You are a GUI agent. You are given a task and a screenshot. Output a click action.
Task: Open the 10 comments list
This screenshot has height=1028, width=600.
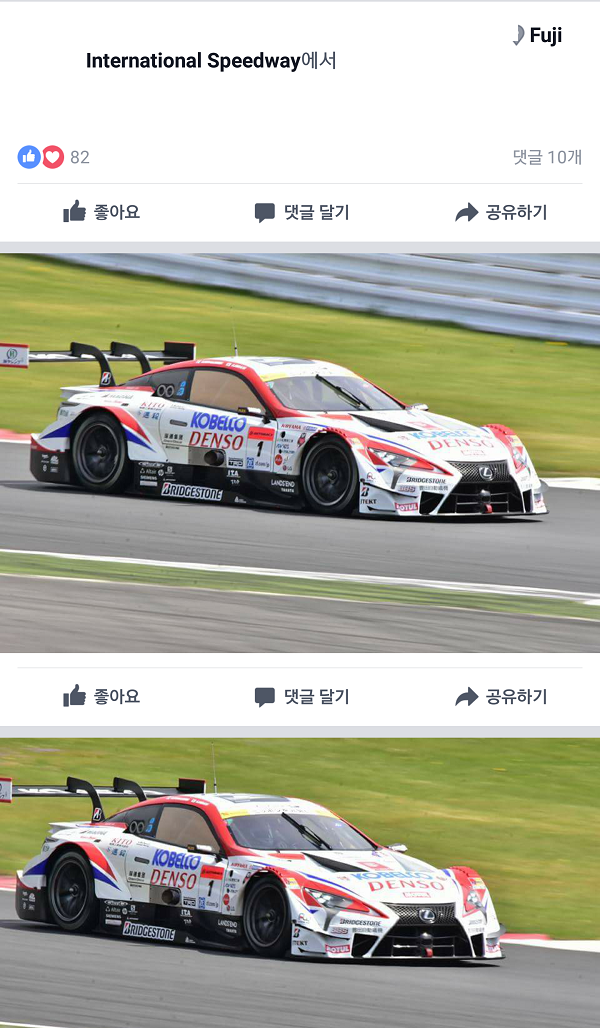(546, 157)
